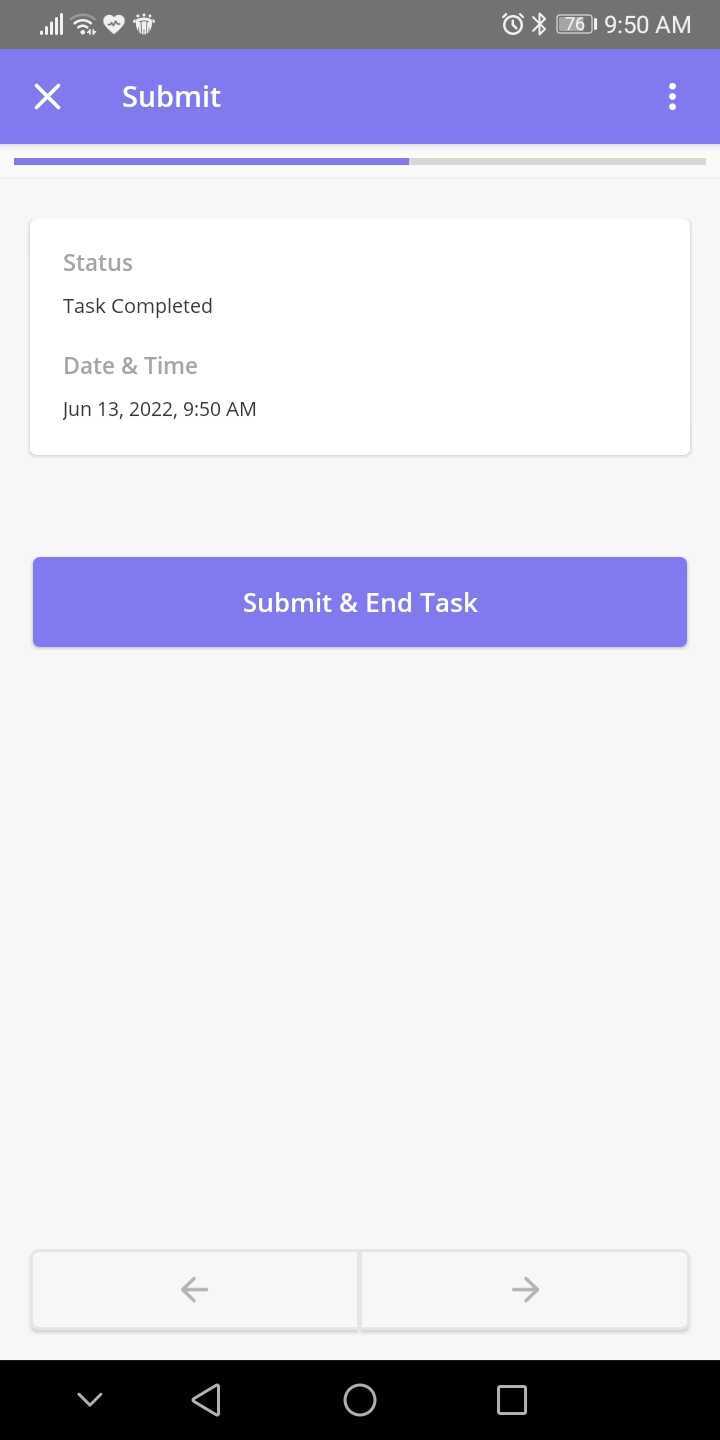Viewport: 720px width, 1440px height.
Task: Tap the Date & Time value Jun 13, 2022
Action: click(159, 408)
